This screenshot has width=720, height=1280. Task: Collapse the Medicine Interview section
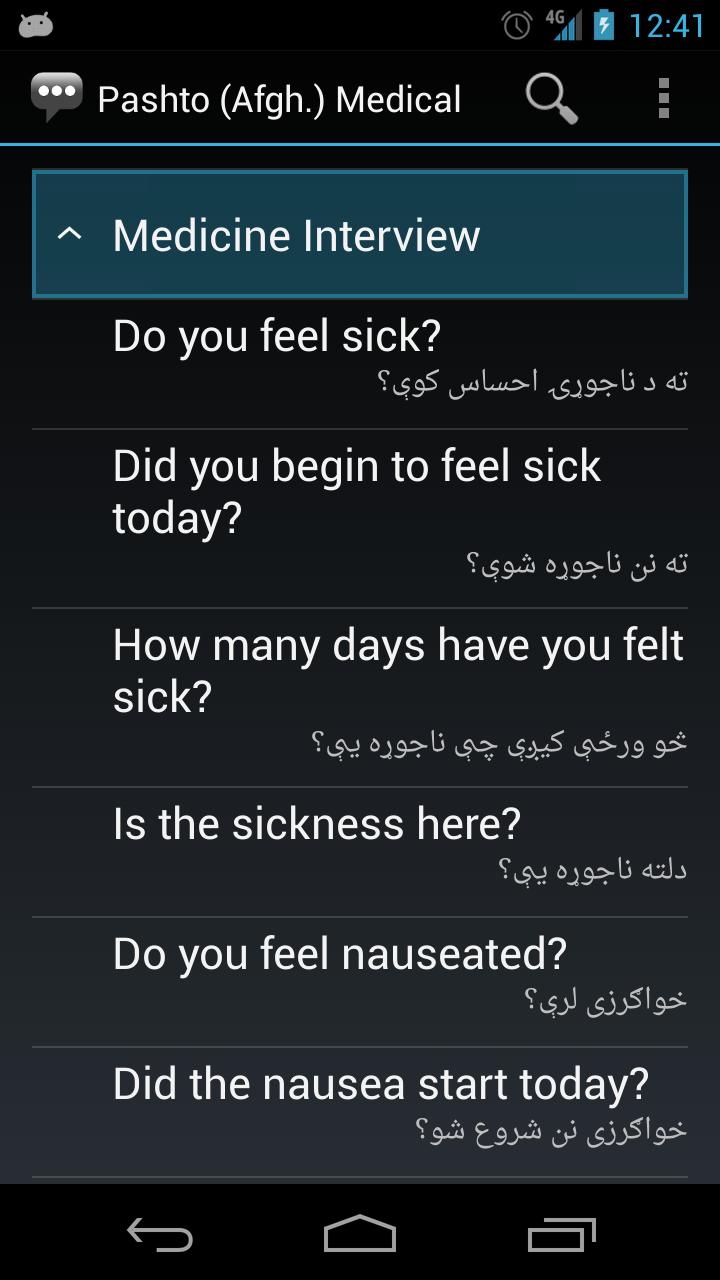click(360, 235)
